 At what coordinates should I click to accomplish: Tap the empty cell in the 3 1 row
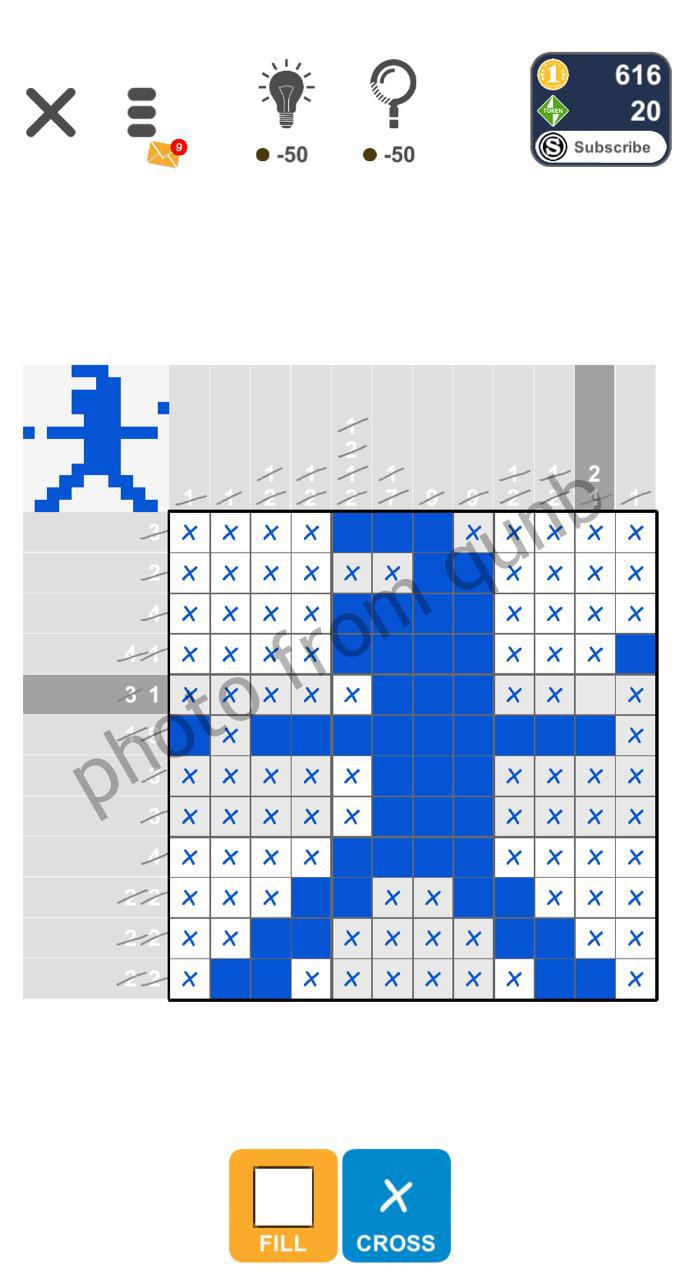click(x=595, y=694)
